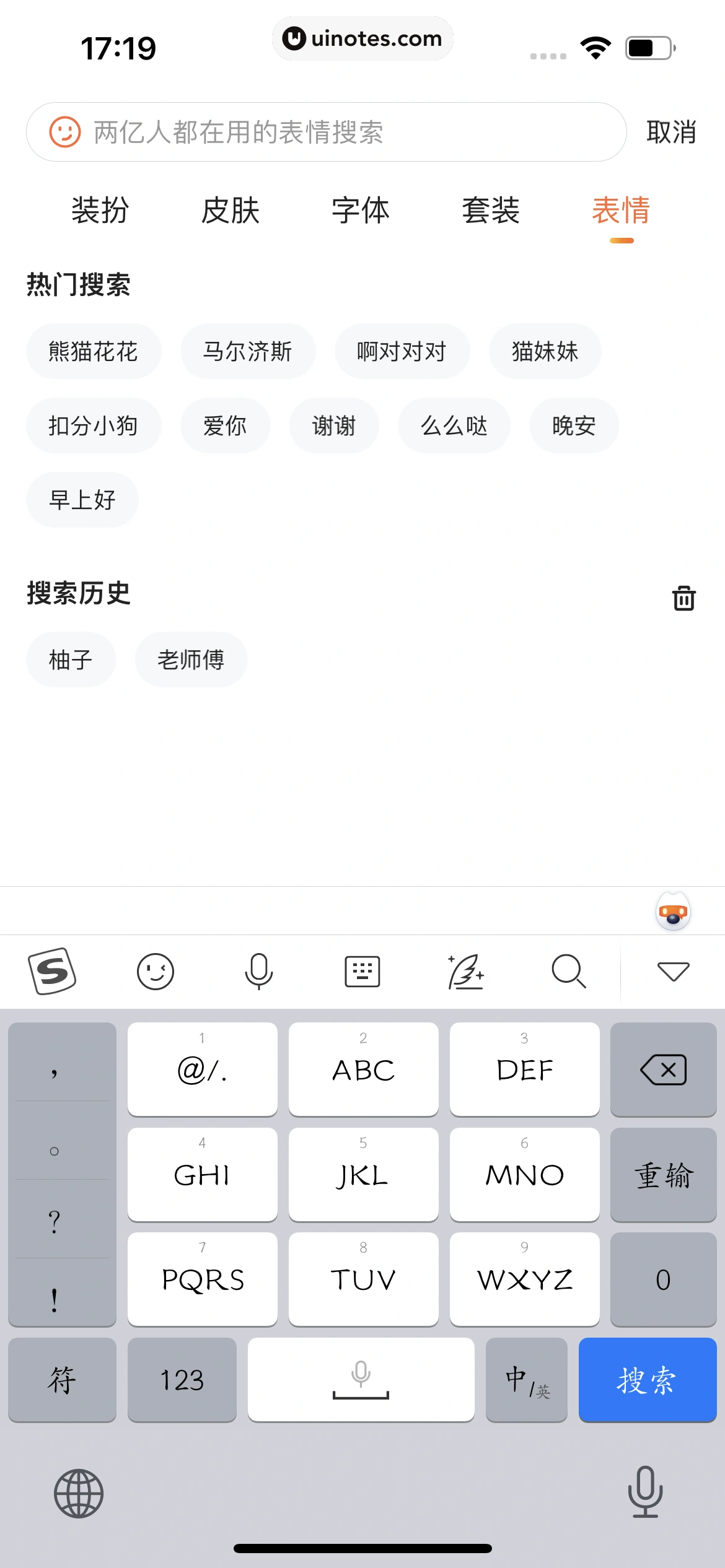Switch to number input with 123 key

tap(182, 1380)
